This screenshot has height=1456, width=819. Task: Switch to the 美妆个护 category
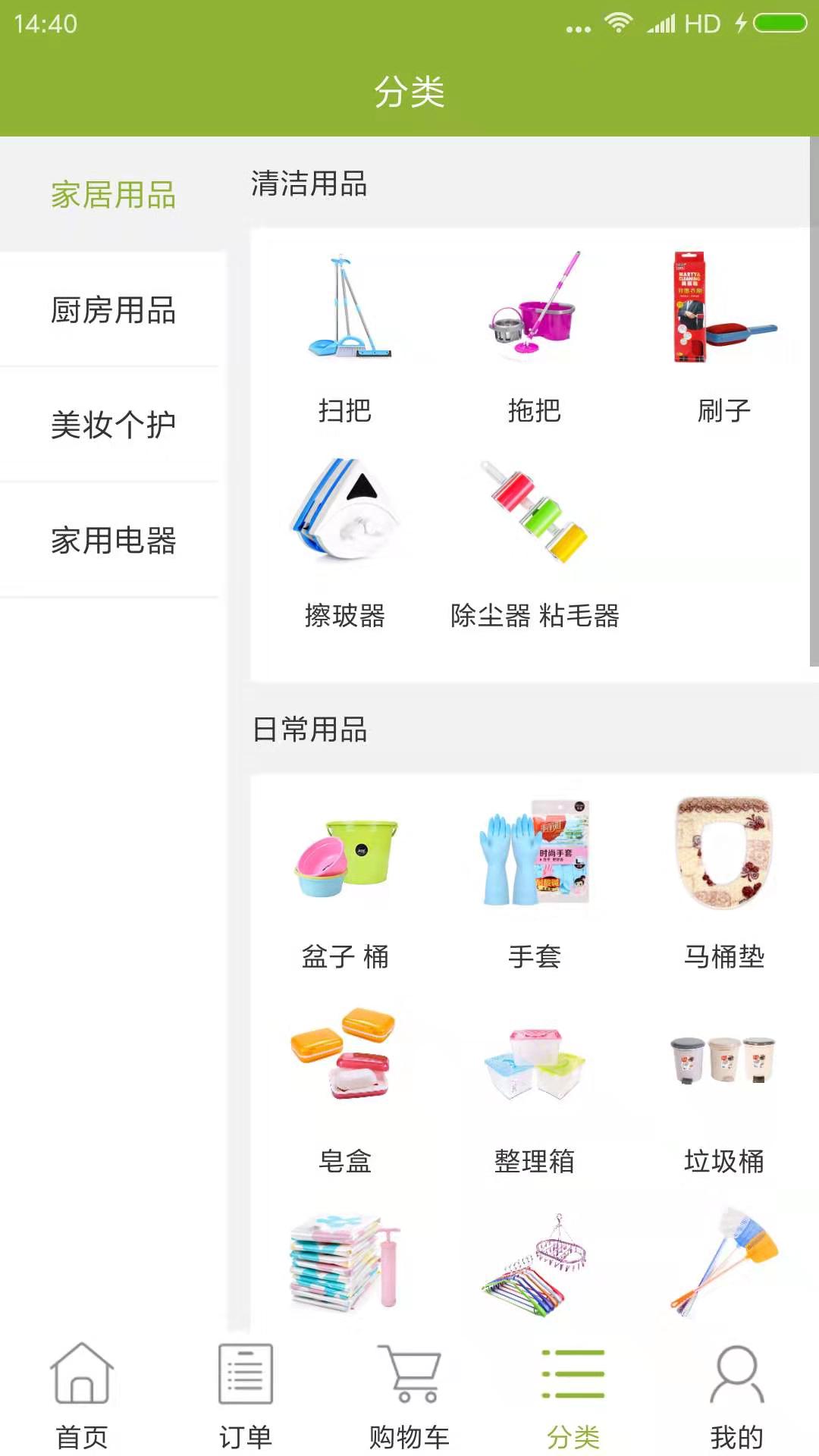pos(113,425)
